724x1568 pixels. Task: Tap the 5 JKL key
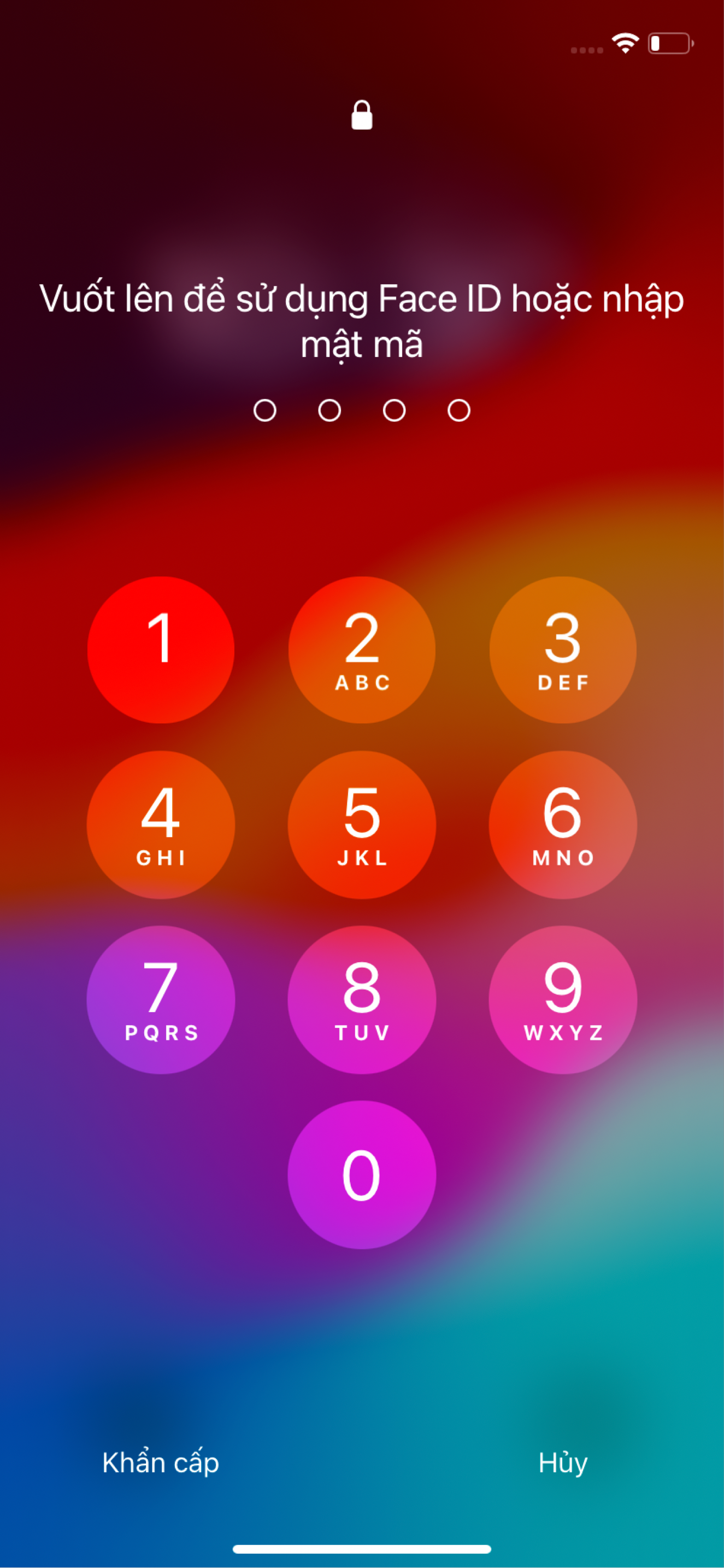coord(362,824)
